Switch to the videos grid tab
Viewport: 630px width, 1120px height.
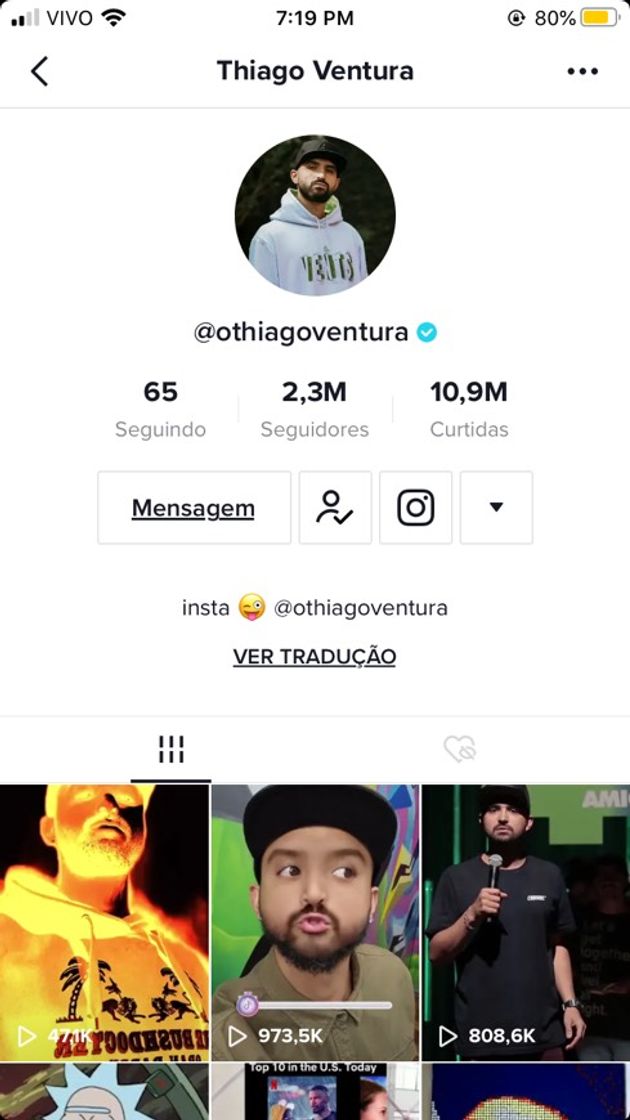(x=171, y=749)
